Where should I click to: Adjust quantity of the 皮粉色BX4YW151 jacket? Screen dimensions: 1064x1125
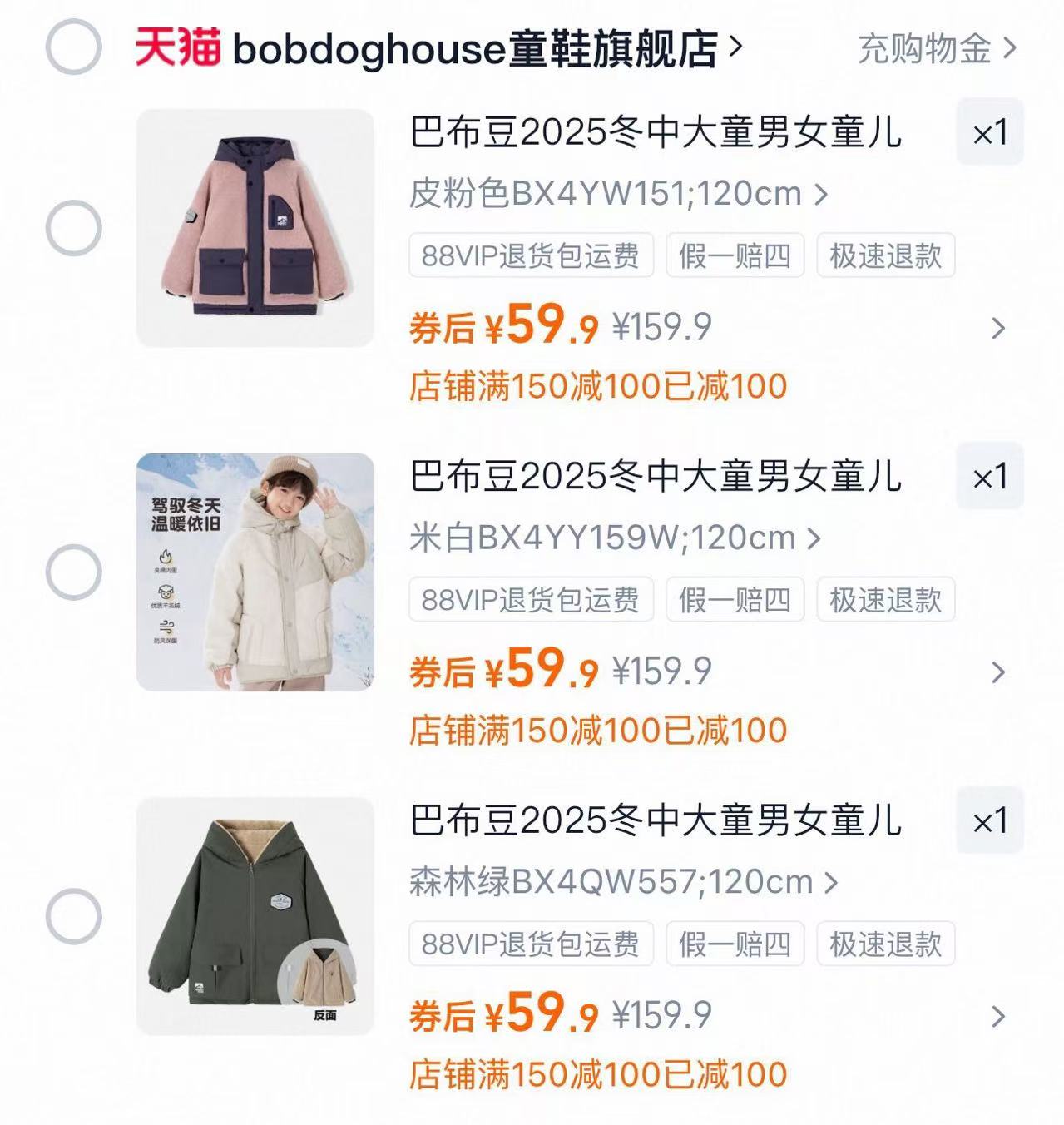coord(989,132)
